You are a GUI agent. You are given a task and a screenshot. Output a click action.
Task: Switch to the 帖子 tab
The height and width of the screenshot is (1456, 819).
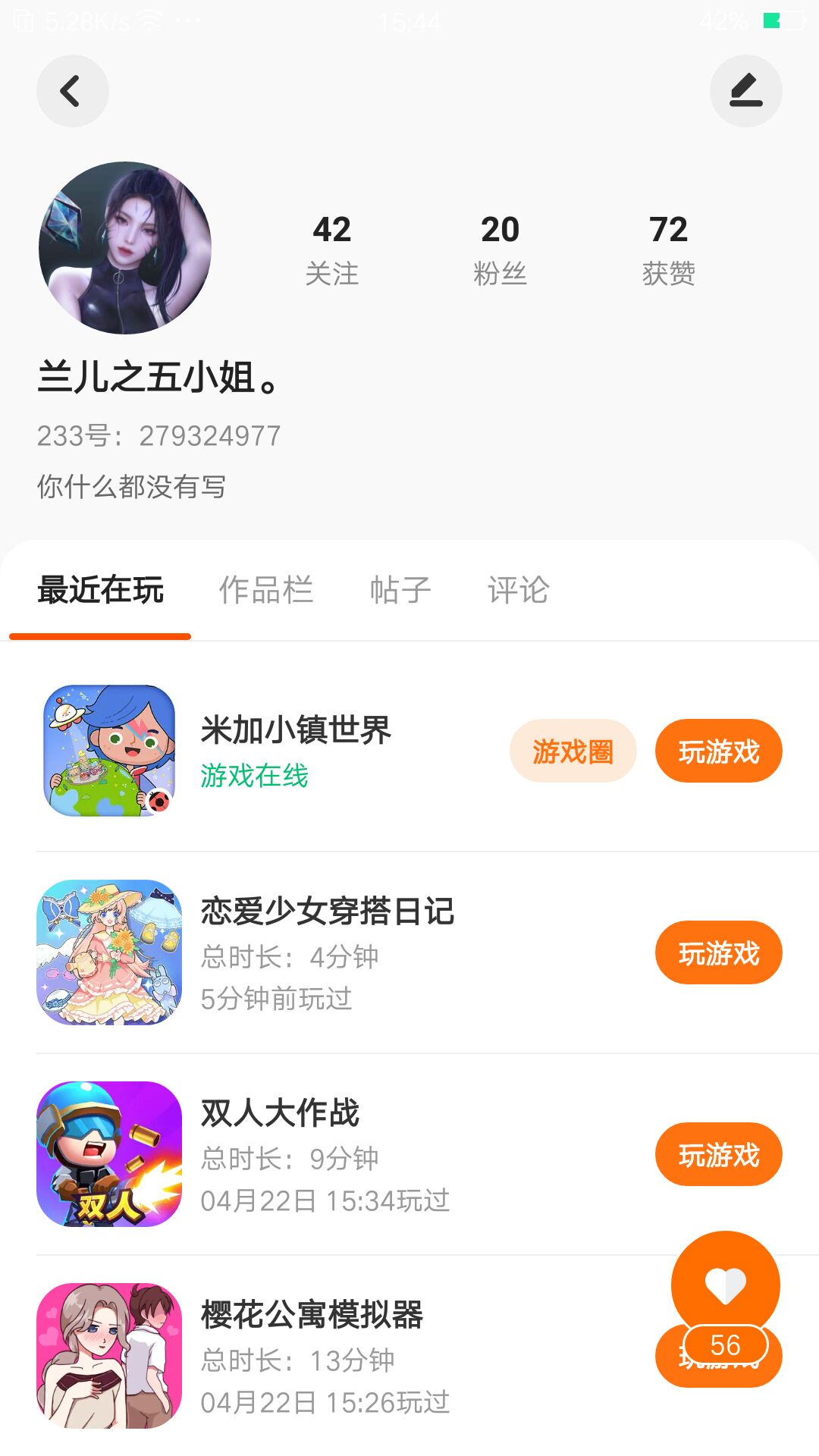click(x=400, y=590)
